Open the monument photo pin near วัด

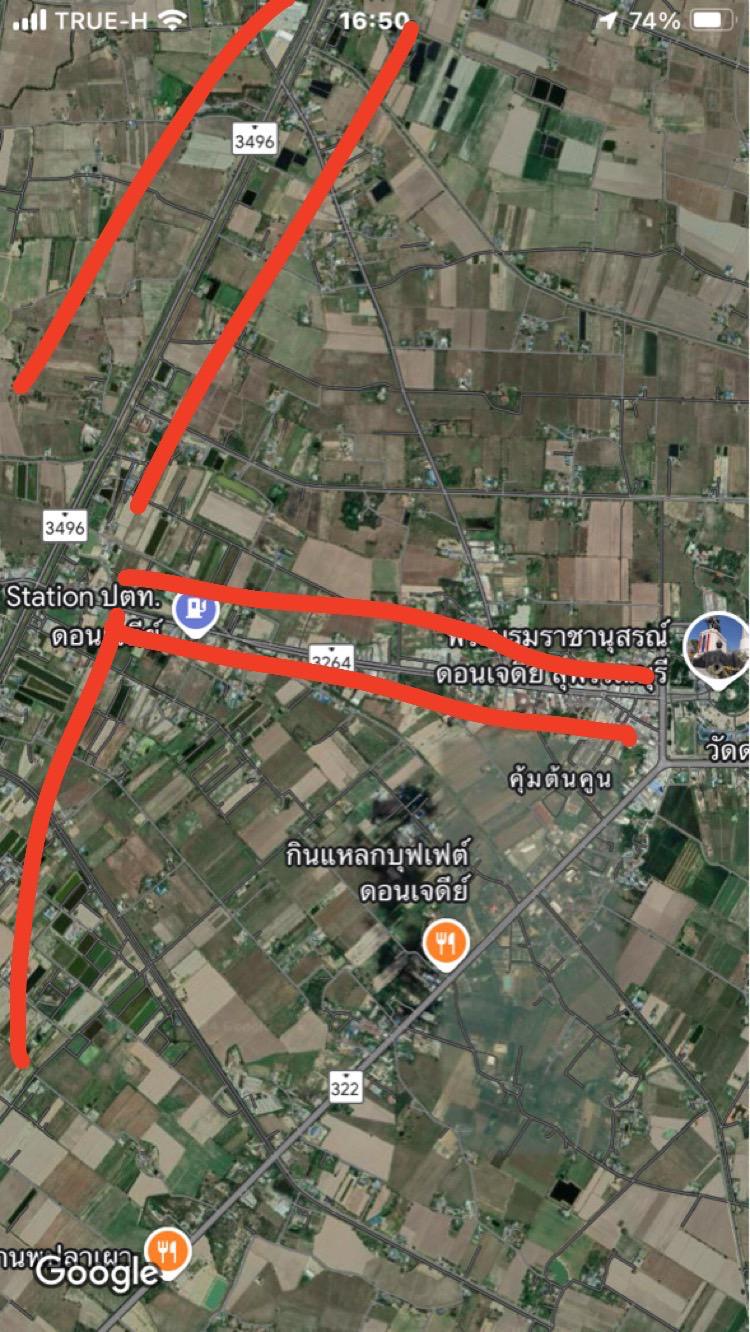point(718,648)
